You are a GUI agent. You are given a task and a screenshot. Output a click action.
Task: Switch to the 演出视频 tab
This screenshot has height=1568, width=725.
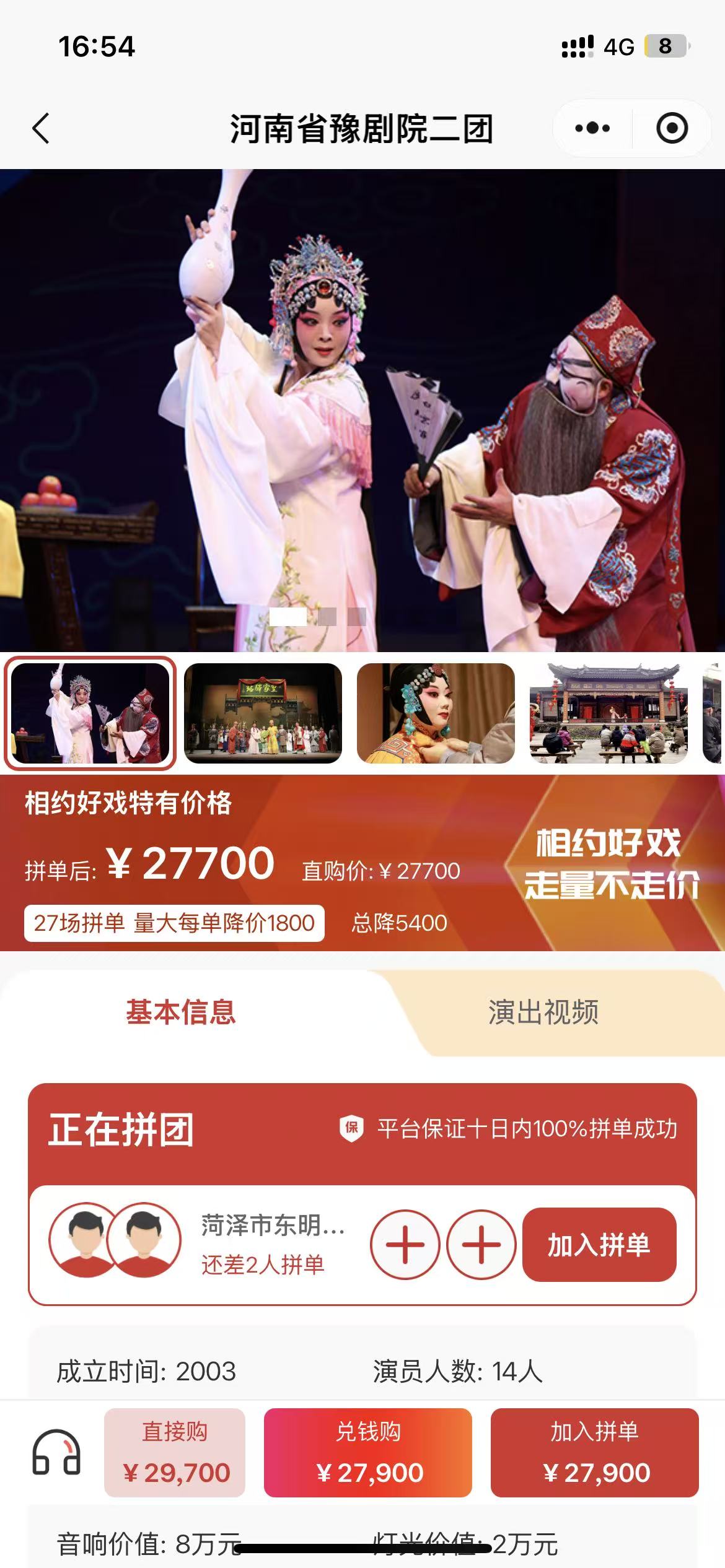pyautogui.click(x=543, y=1013)
